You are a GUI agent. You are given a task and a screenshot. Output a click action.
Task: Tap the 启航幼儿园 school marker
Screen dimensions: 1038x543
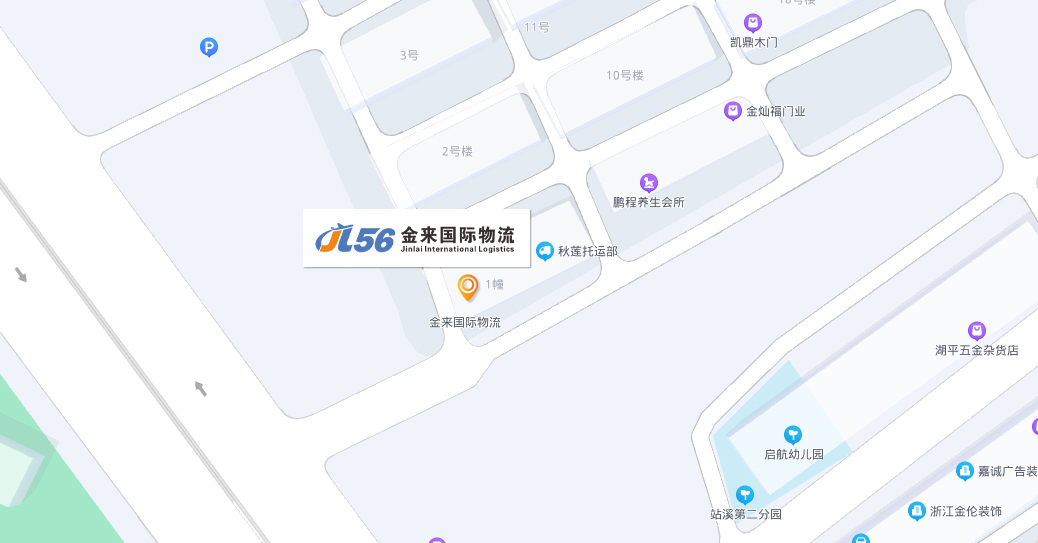point(793,435)
